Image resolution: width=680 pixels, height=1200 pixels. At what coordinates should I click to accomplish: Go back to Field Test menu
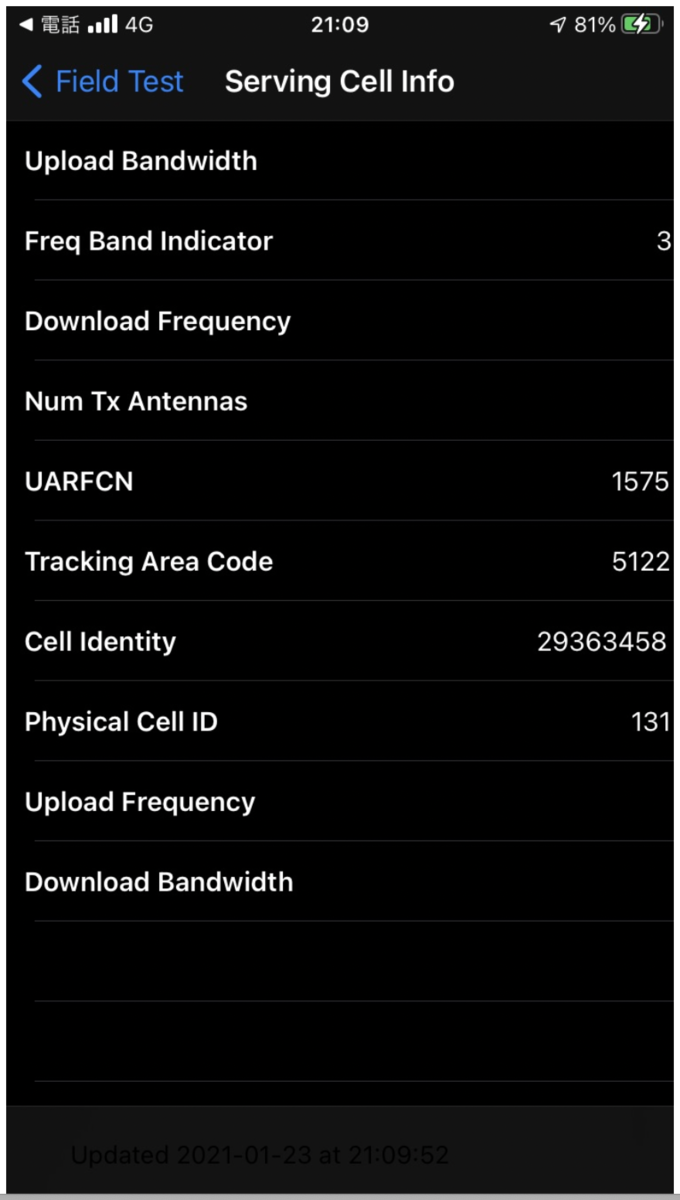[103, 82]
